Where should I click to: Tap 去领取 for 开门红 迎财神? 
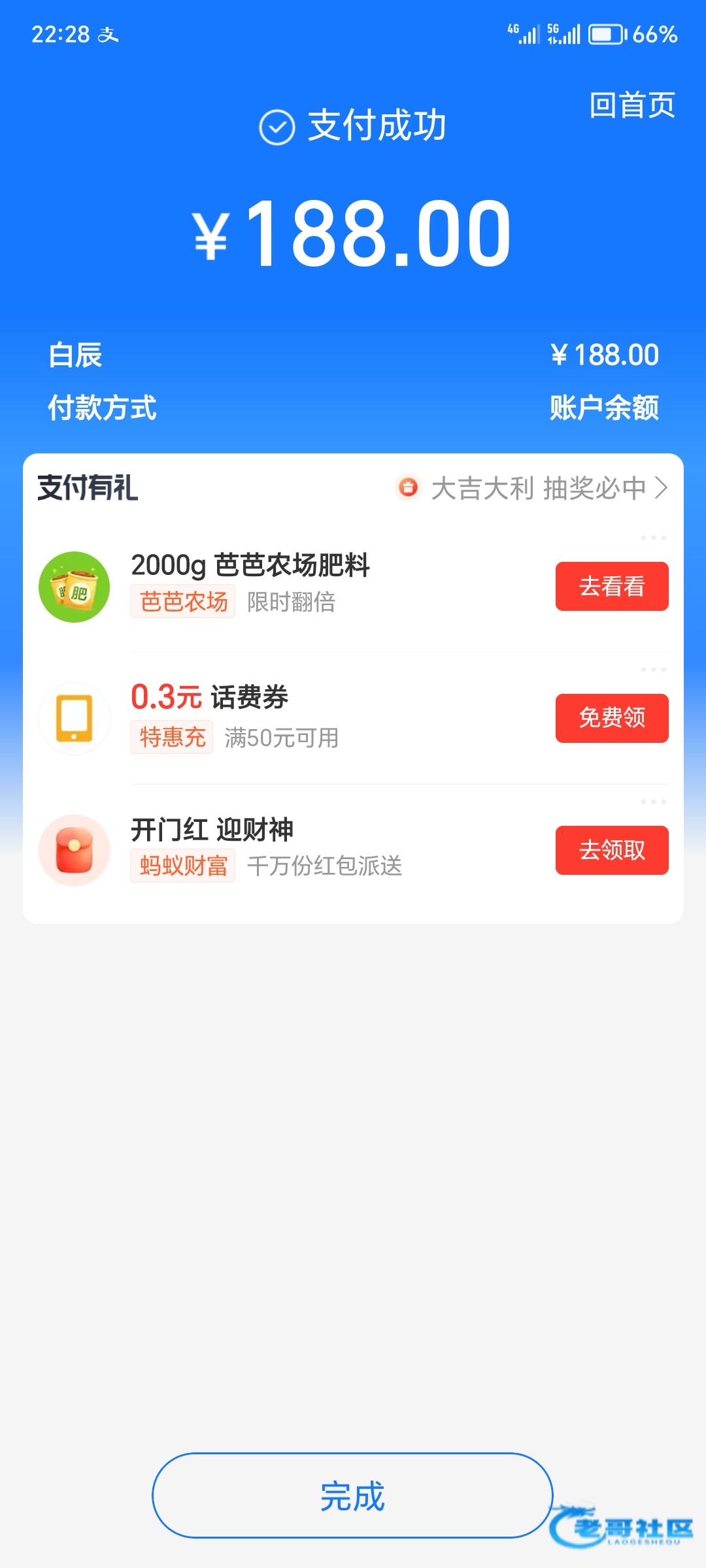pos(611,850)
